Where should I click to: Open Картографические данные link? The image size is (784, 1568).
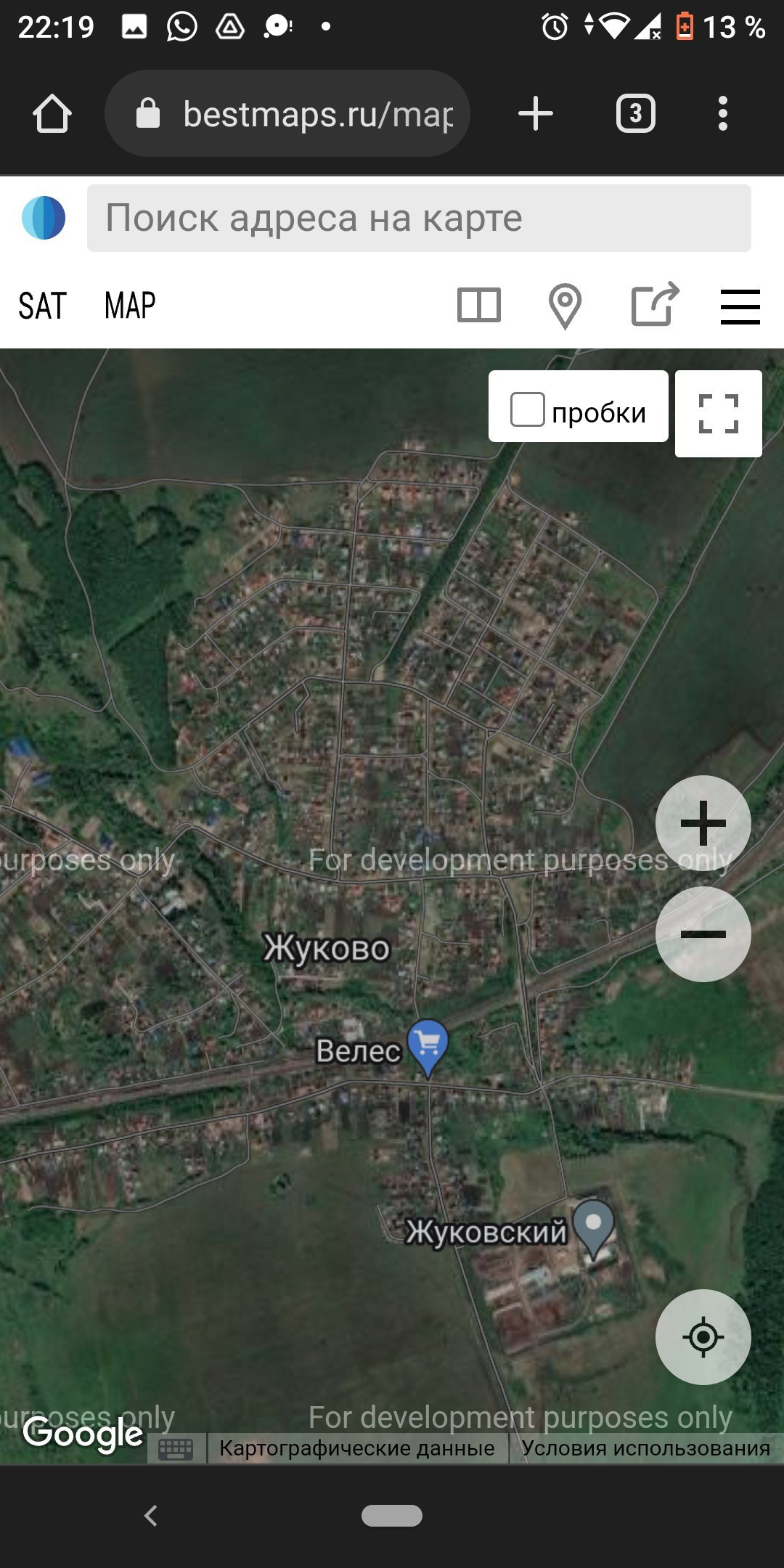pyautogui.click(x=356, y=1448)
